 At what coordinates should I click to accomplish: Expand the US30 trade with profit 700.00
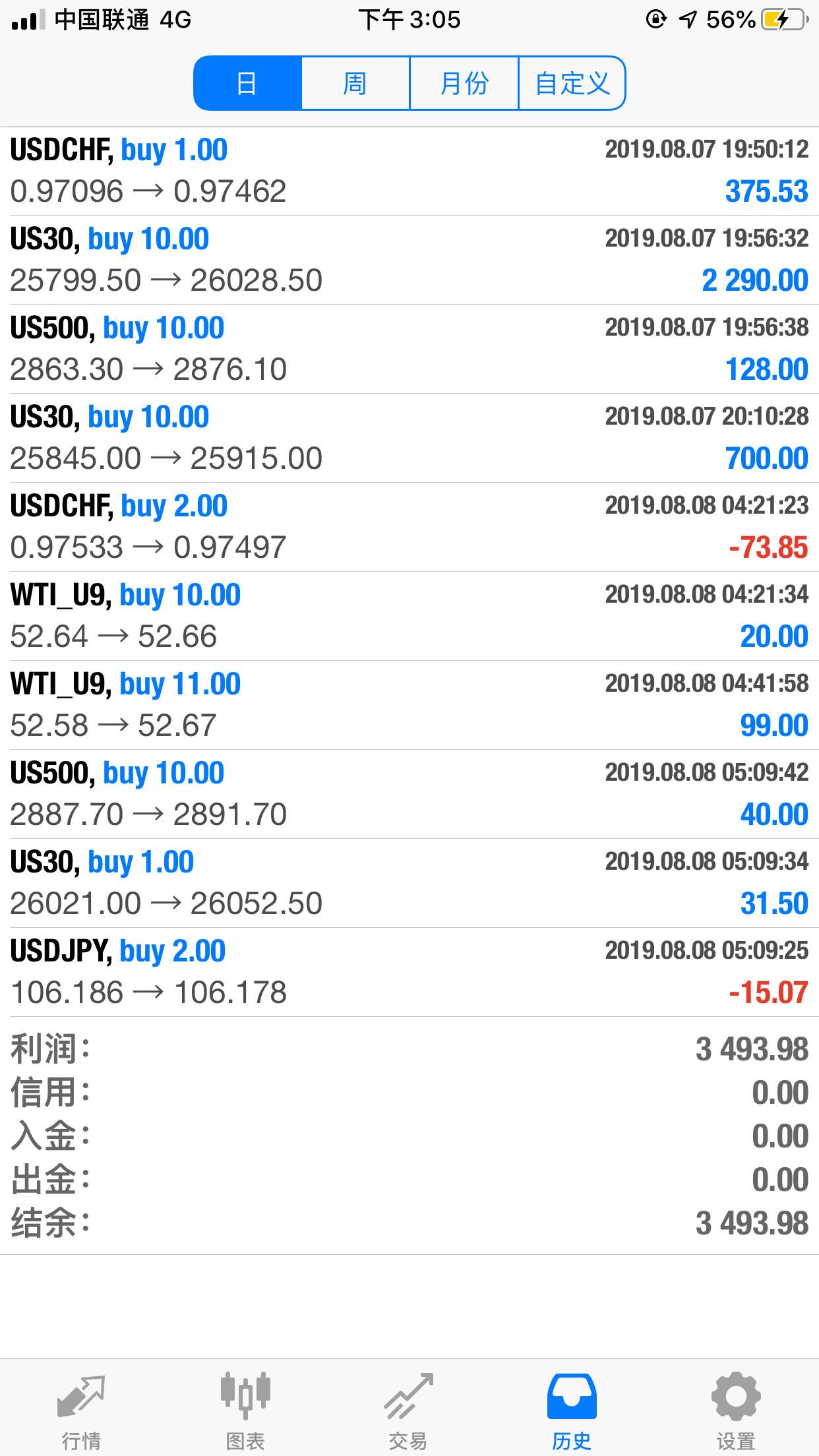[409, 439]
